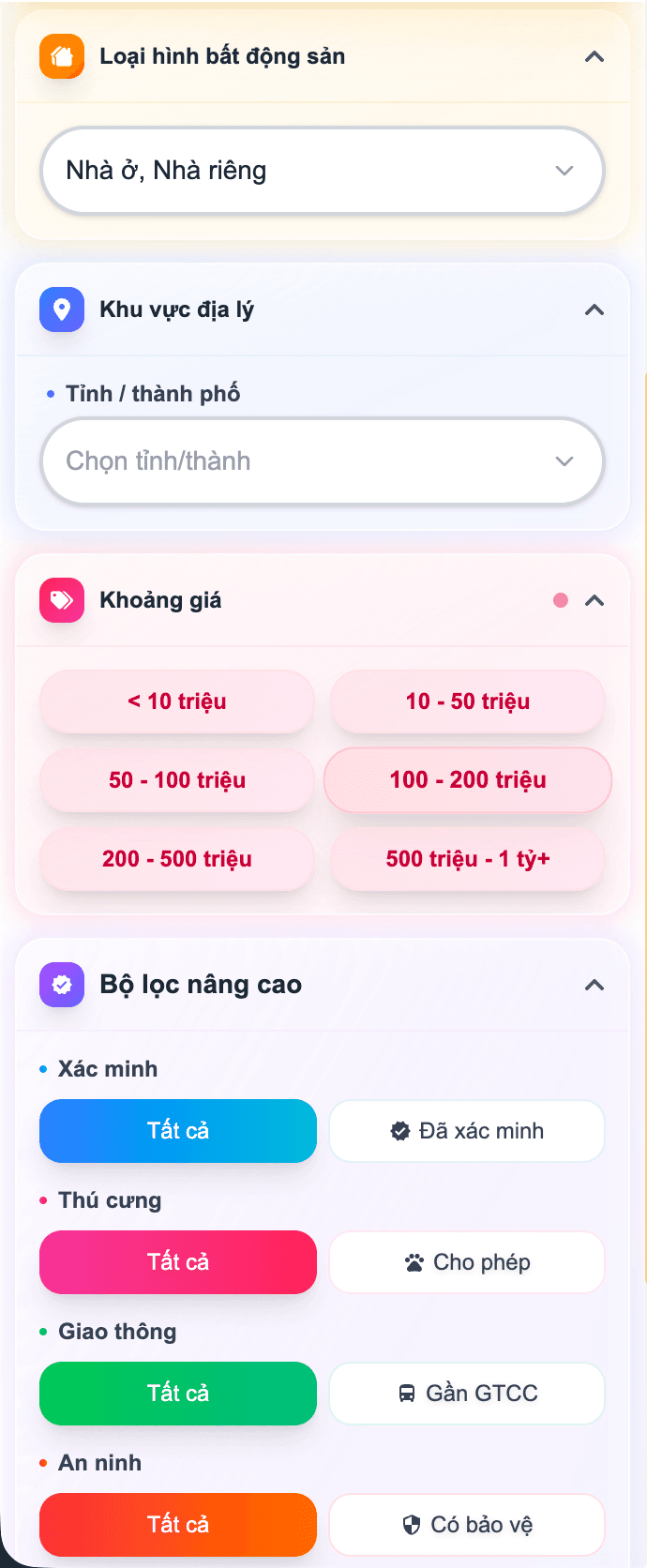Screen dimensions: 647x1568
Task: Select Tất cả under Xác minh
Action: click(178, 1131)
